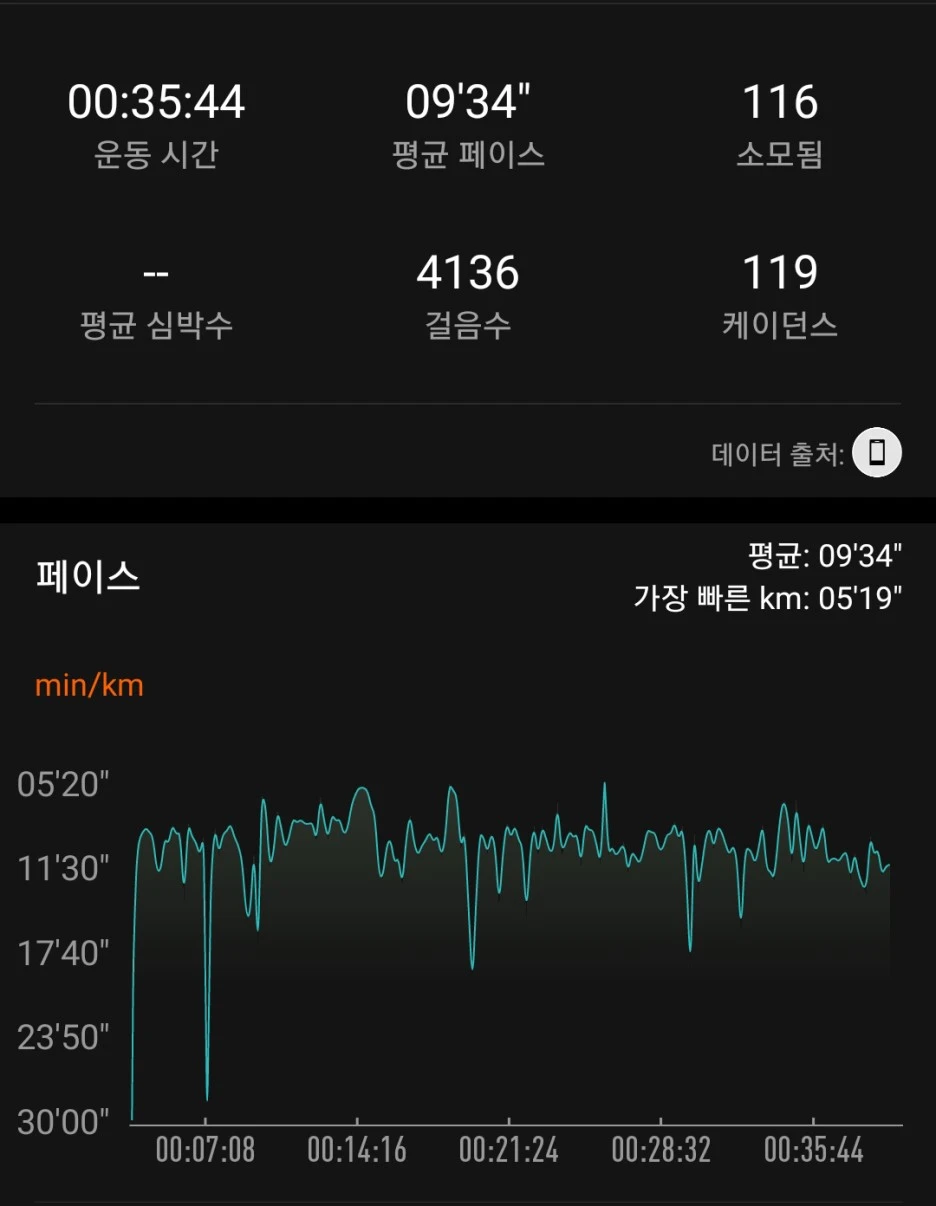This screenshot has width=936, height=1206.
Task: Select the 운동 시간 duration stat
Action: (158, 120)
